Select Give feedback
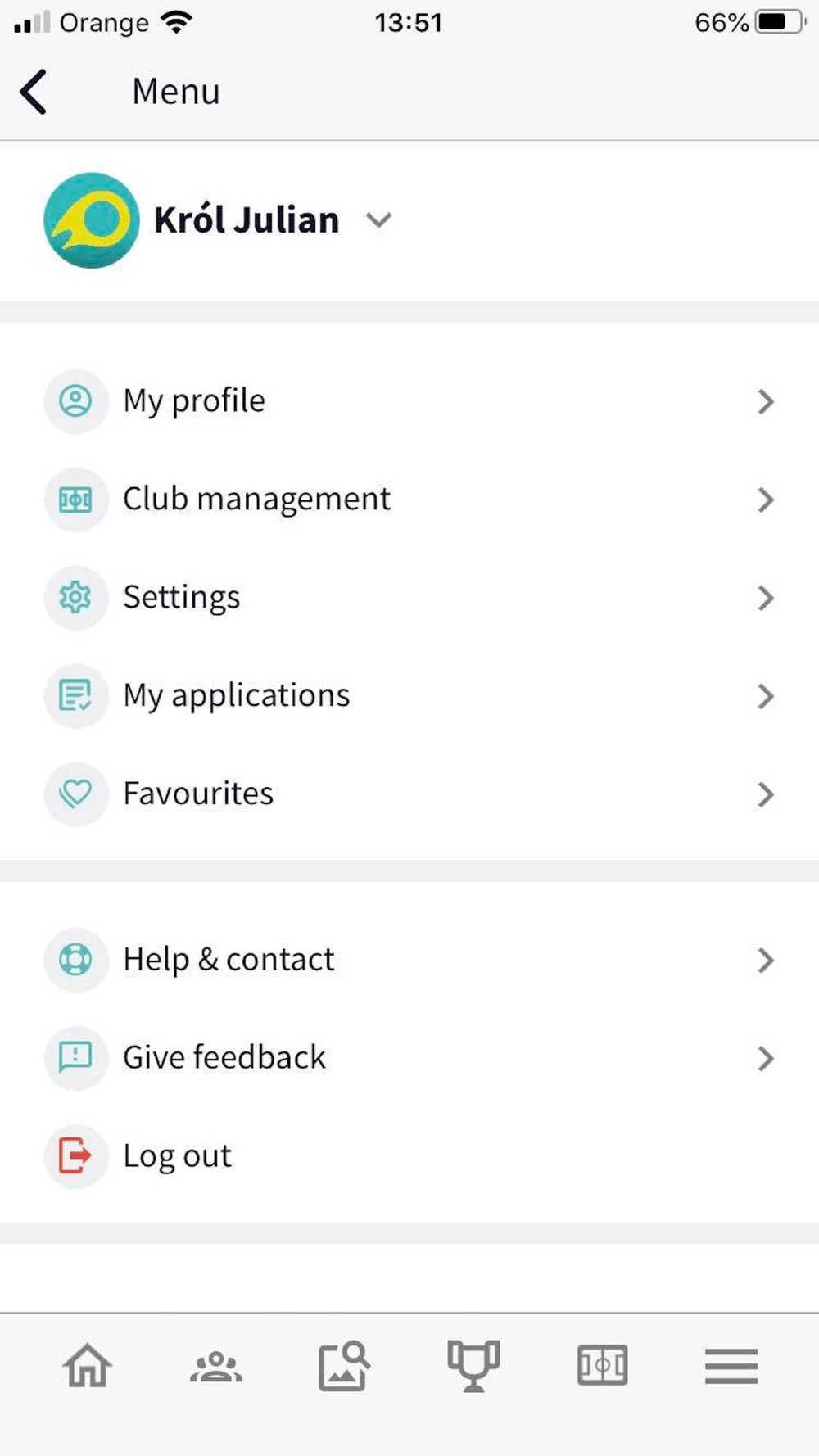Viewport: 819px width, 1456px height. coord(409,1058)
